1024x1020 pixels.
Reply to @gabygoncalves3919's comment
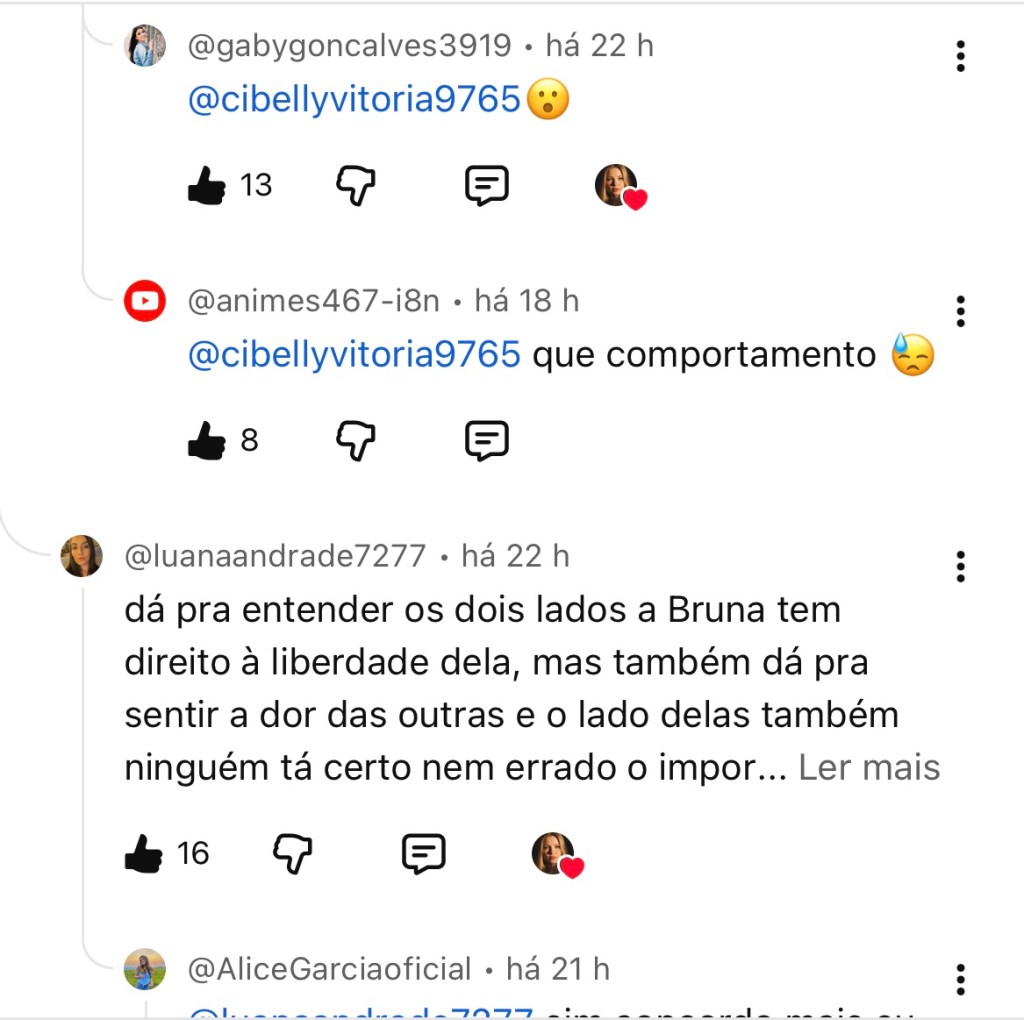pyautogui.click(x=487, y=186)
